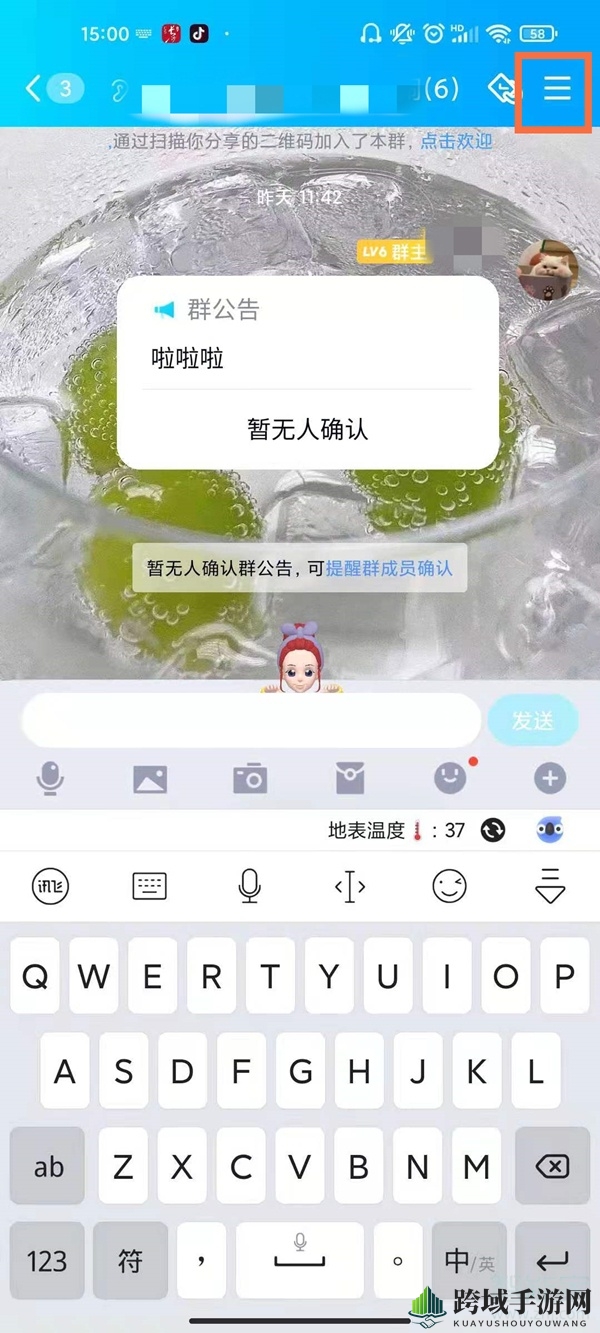
Task: Open the plus more options panel
Action: point(550,778)
